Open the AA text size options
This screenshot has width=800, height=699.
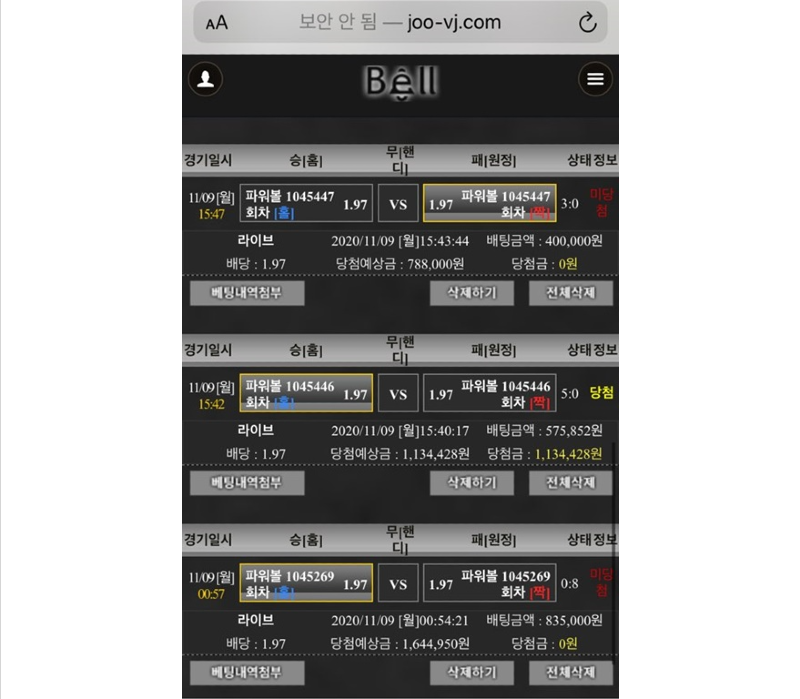point(216,23)
